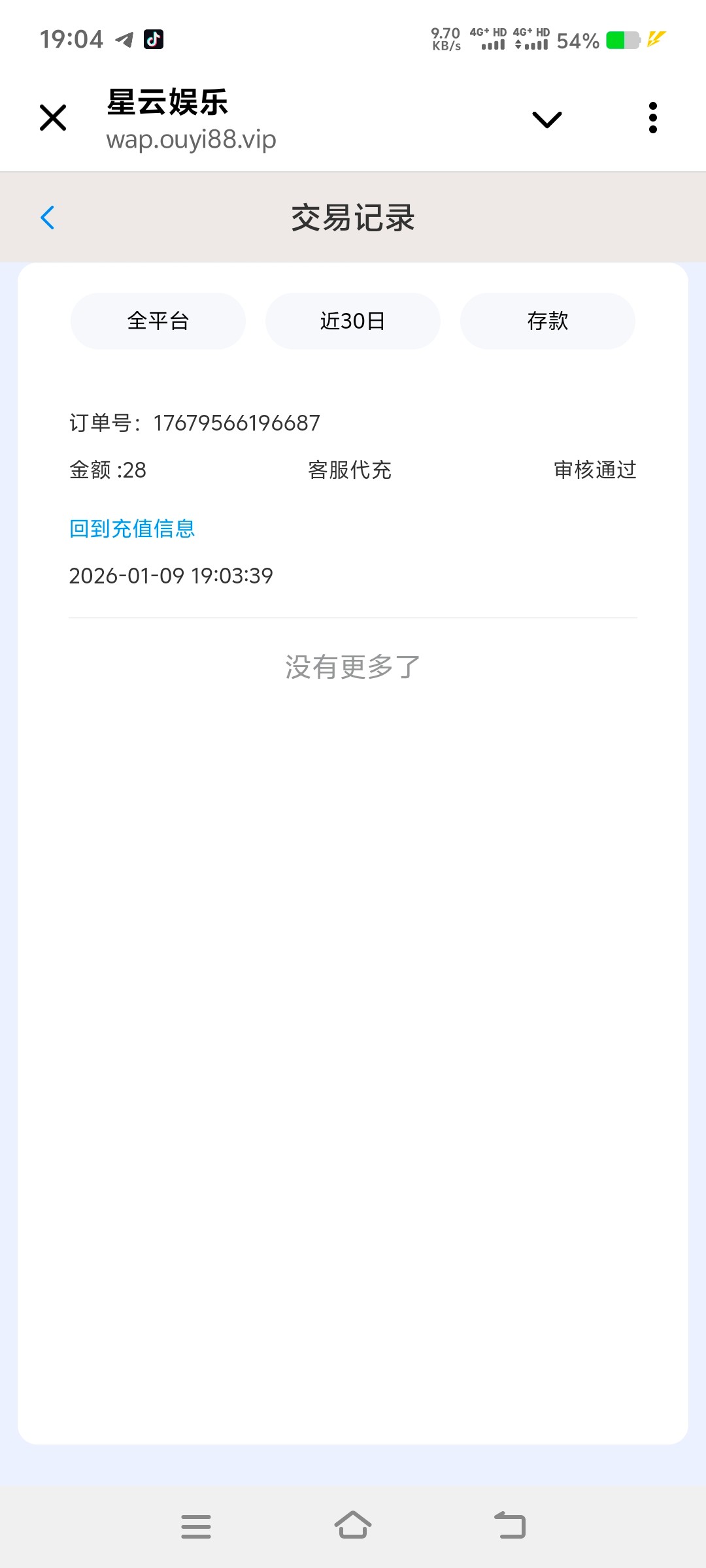This screenshot has width=706, height=1568.
Task: Change the 近30日 date range filter
Action: click(x=353, y=321)
